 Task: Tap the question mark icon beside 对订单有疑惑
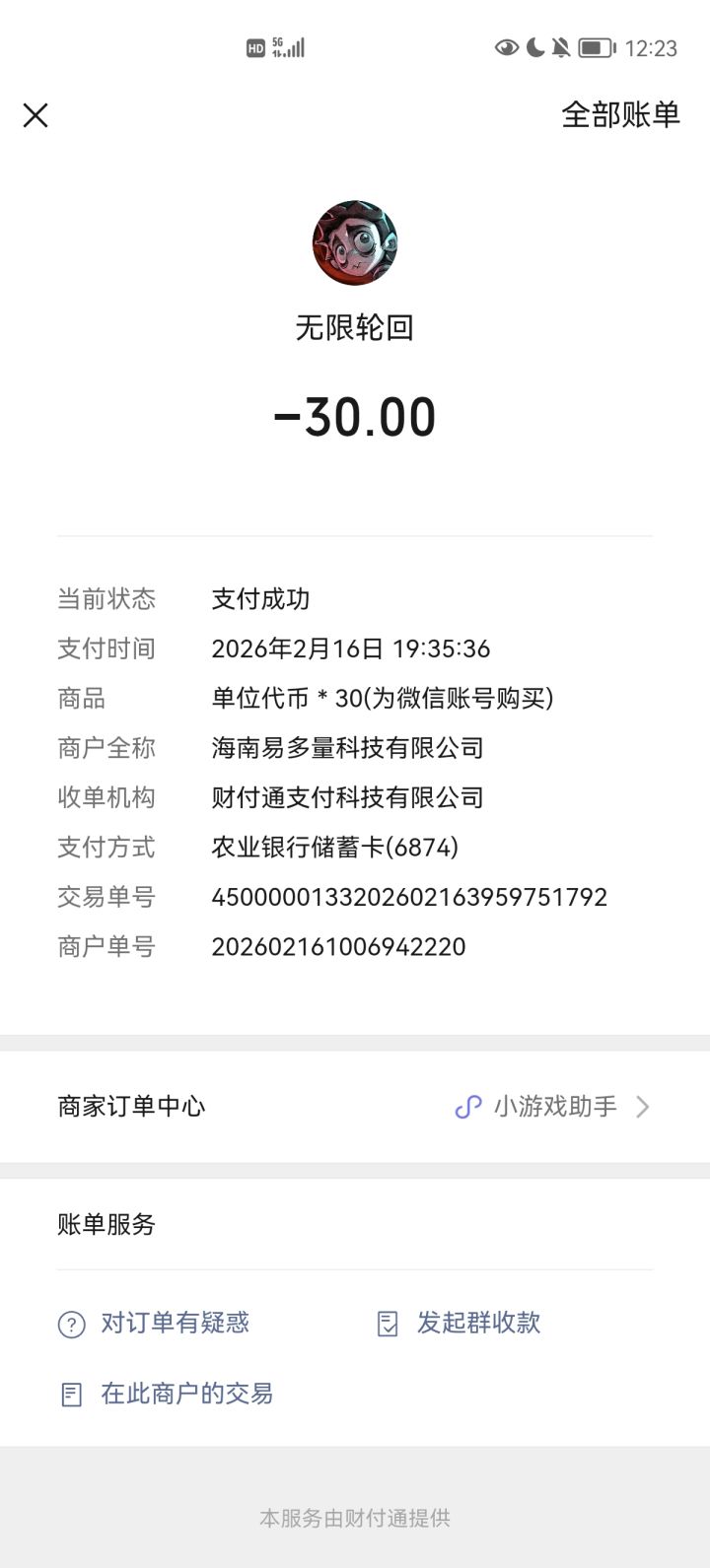(x=70, y=1325)
